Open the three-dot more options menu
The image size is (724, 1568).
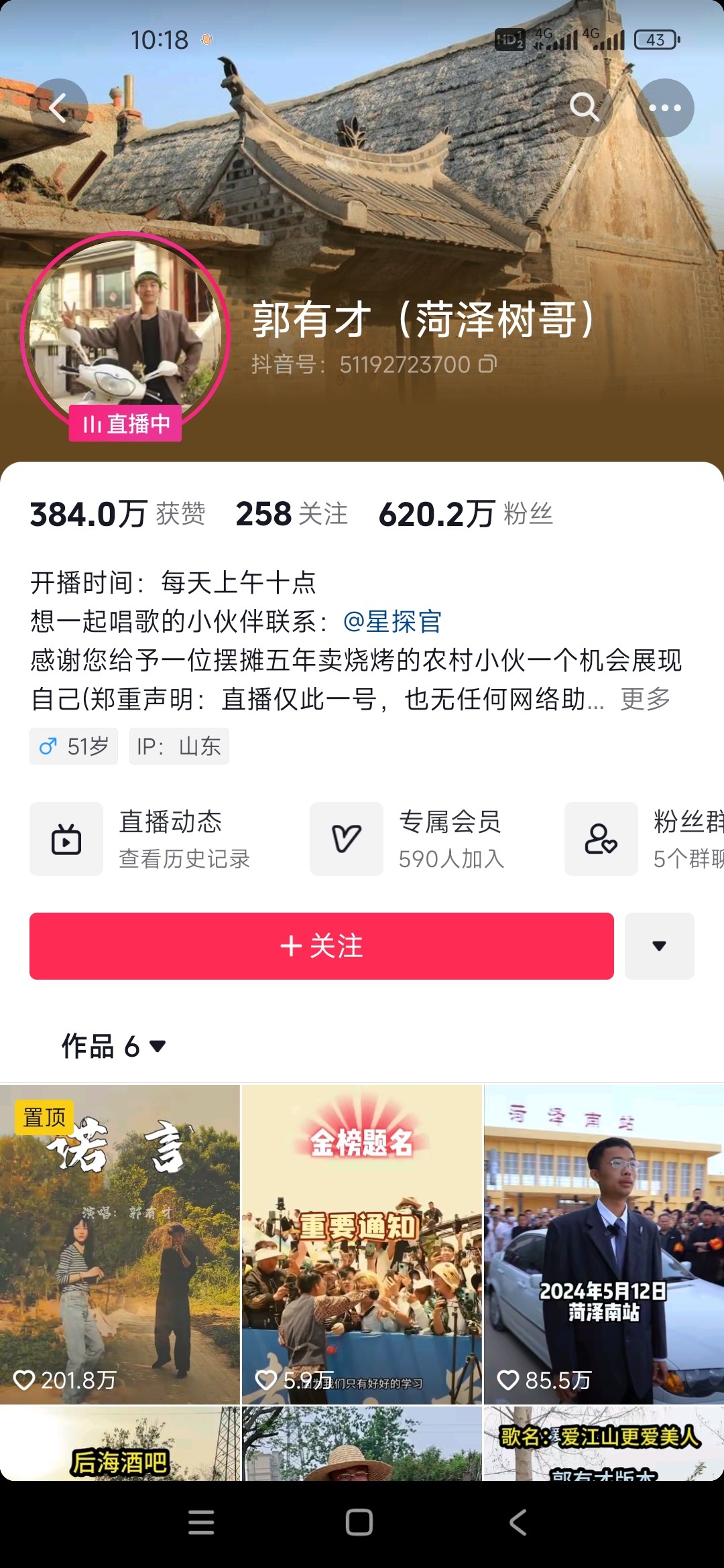665,108
